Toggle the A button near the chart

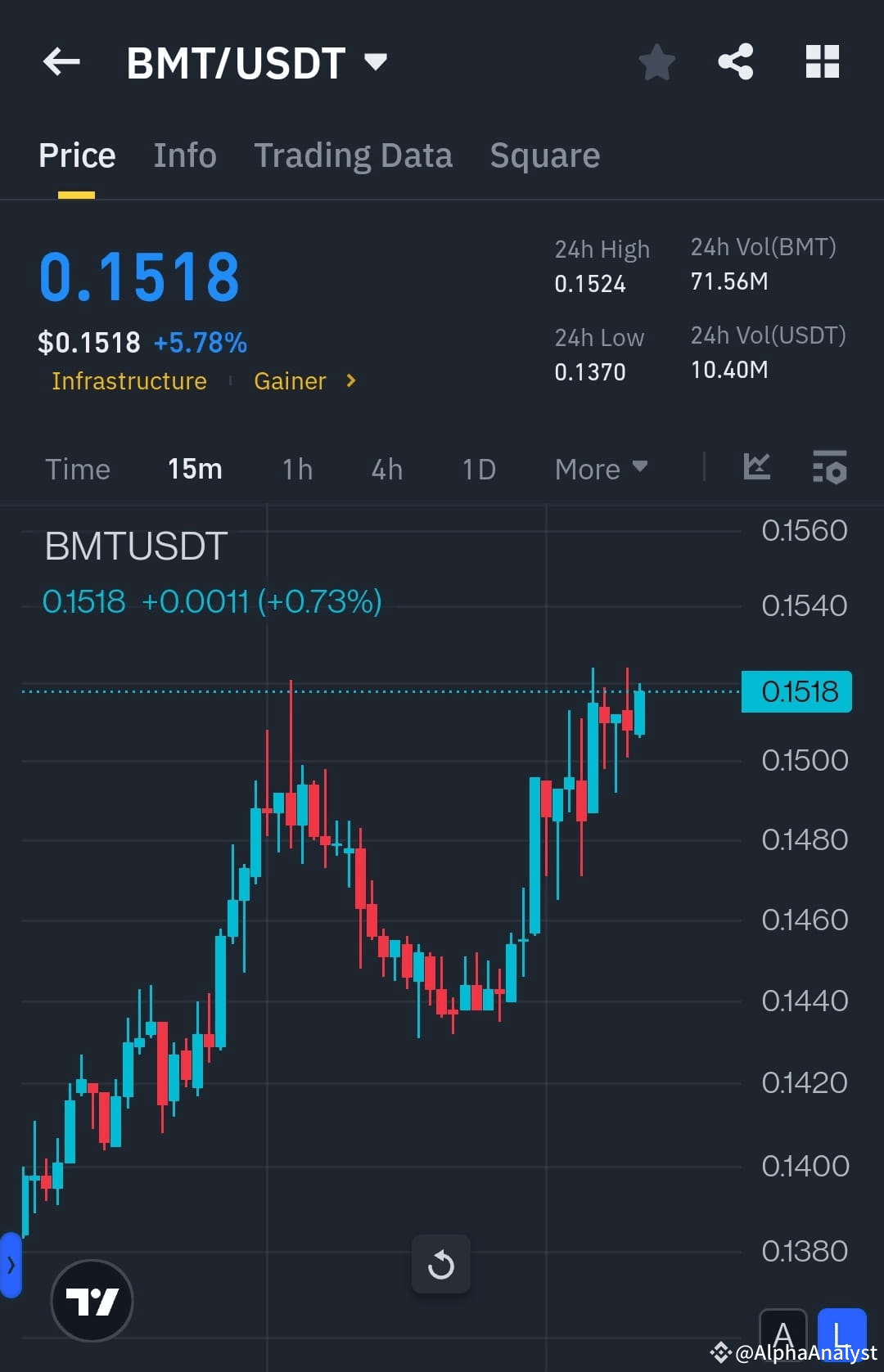tap(783, 1334)
